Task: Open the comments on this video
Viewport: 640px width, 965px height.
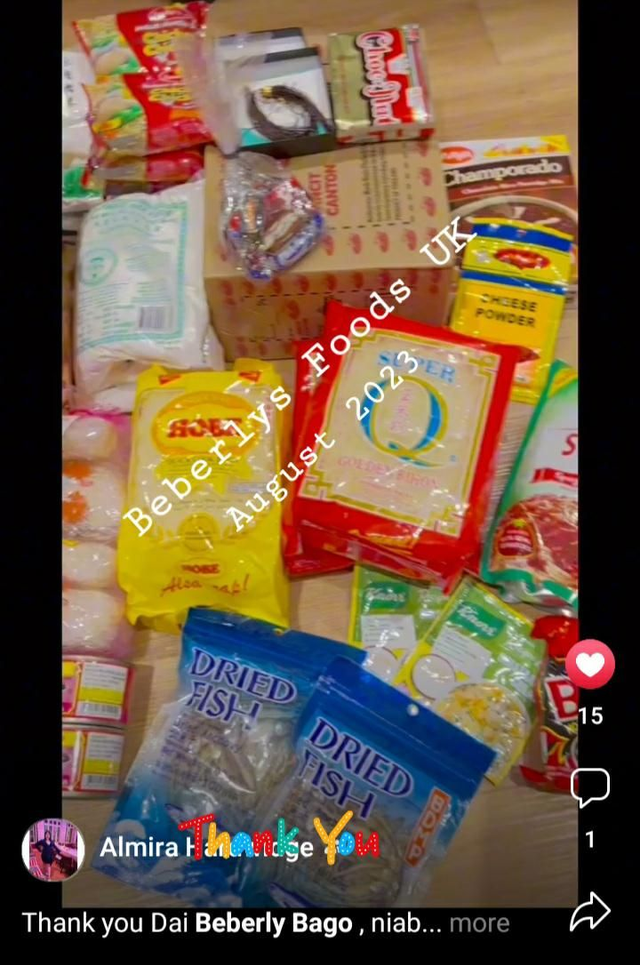Action: pyautogui.click(x=590, y=788)
